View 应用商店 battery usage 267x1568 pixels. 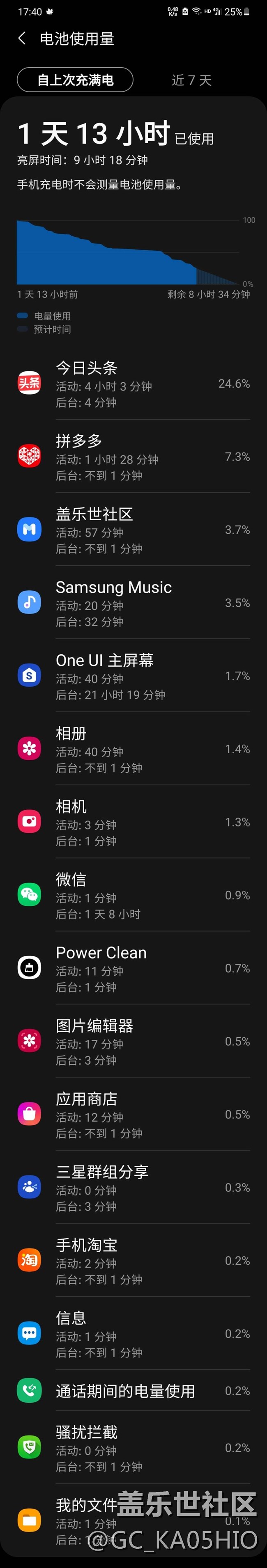(x=133, y=1114)
